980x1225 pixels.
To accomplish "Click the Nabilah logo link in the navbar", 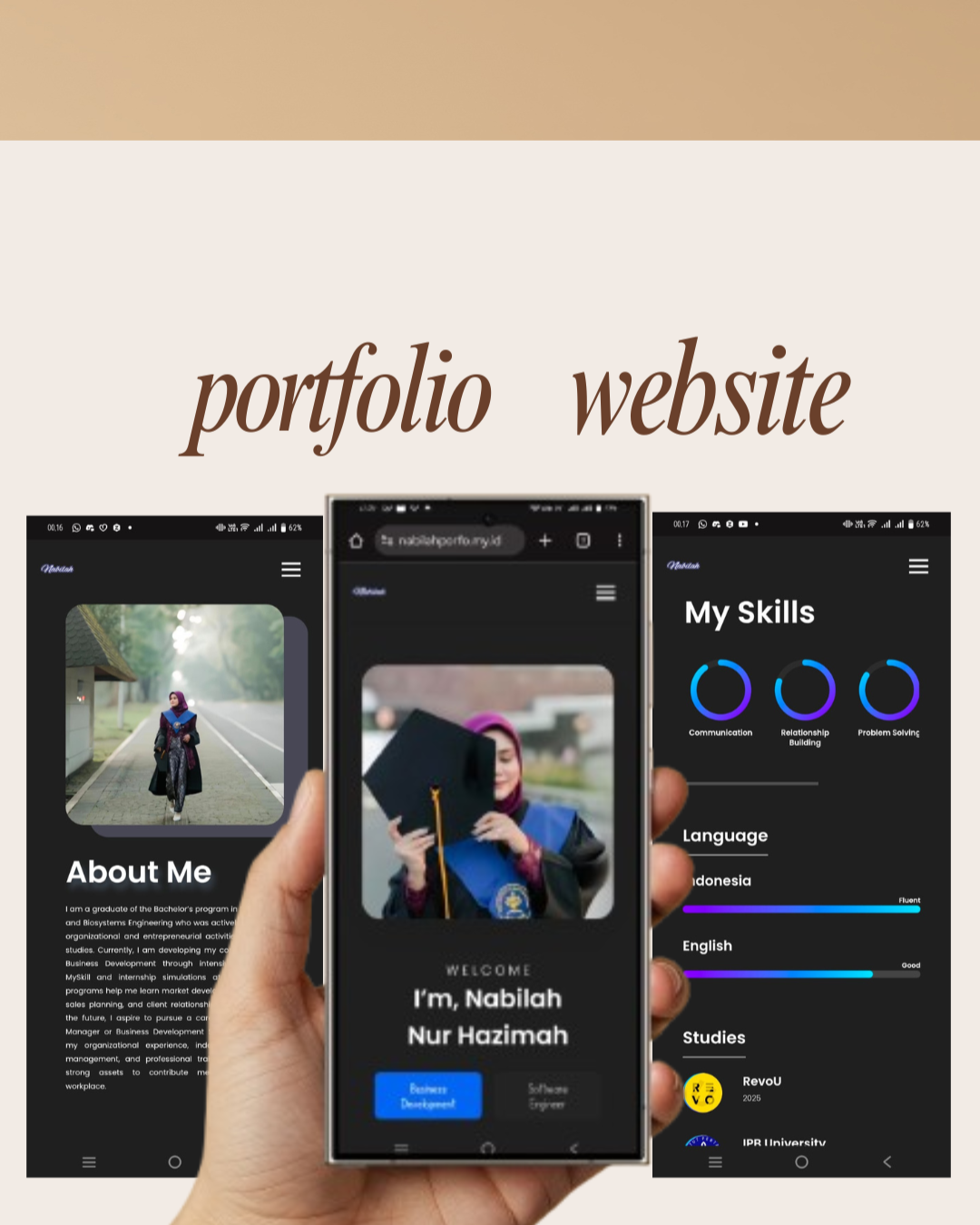I will click(x=368, y=591).
